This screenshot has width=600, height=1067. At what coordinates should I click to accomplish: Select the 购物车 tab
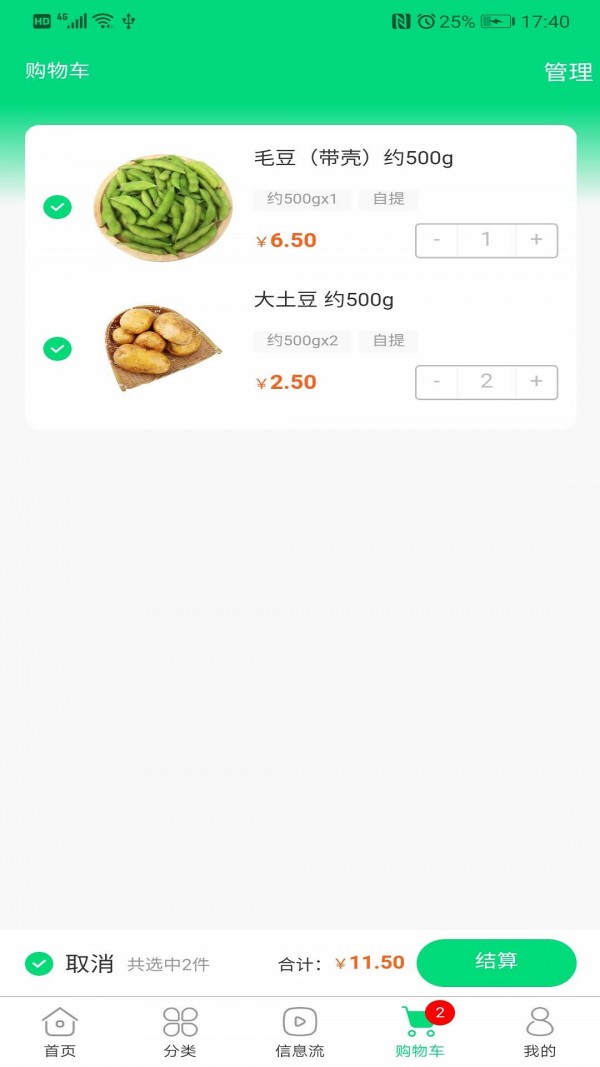(x=420, y=1032)
